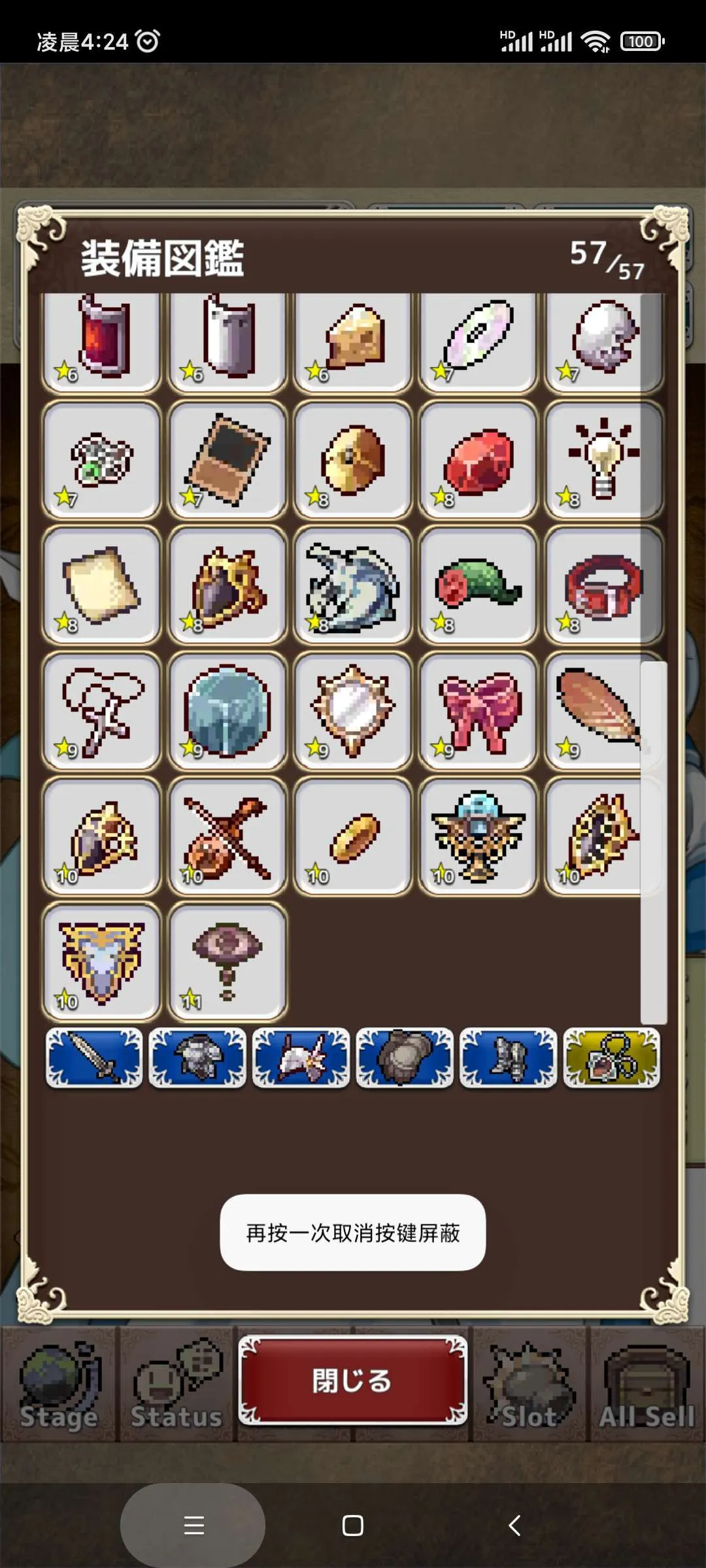Open the cheese wedge item
This screenshot has height=1568, width=706.
click(x=352, y=341)
